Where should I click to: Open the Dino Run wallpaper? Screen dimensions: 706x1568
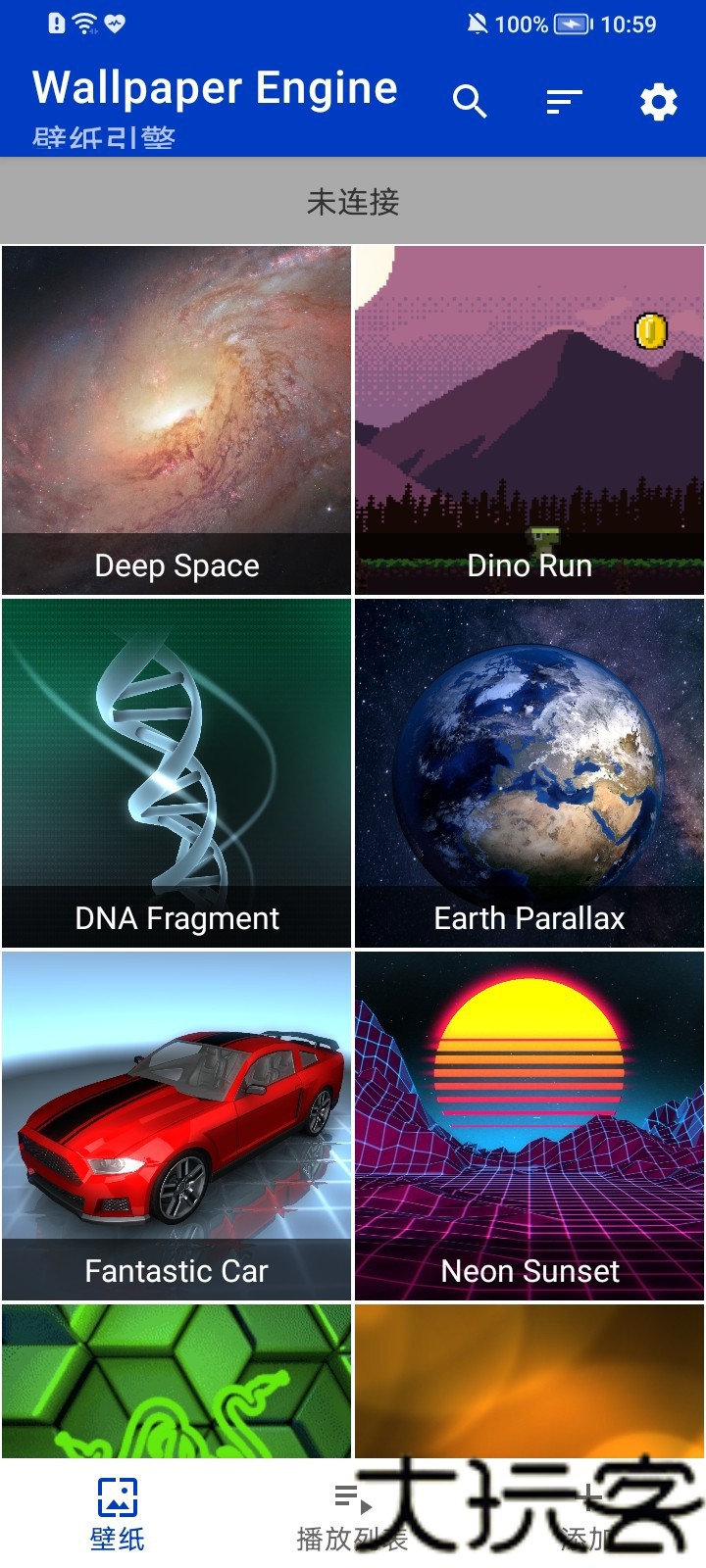[529, 420]
